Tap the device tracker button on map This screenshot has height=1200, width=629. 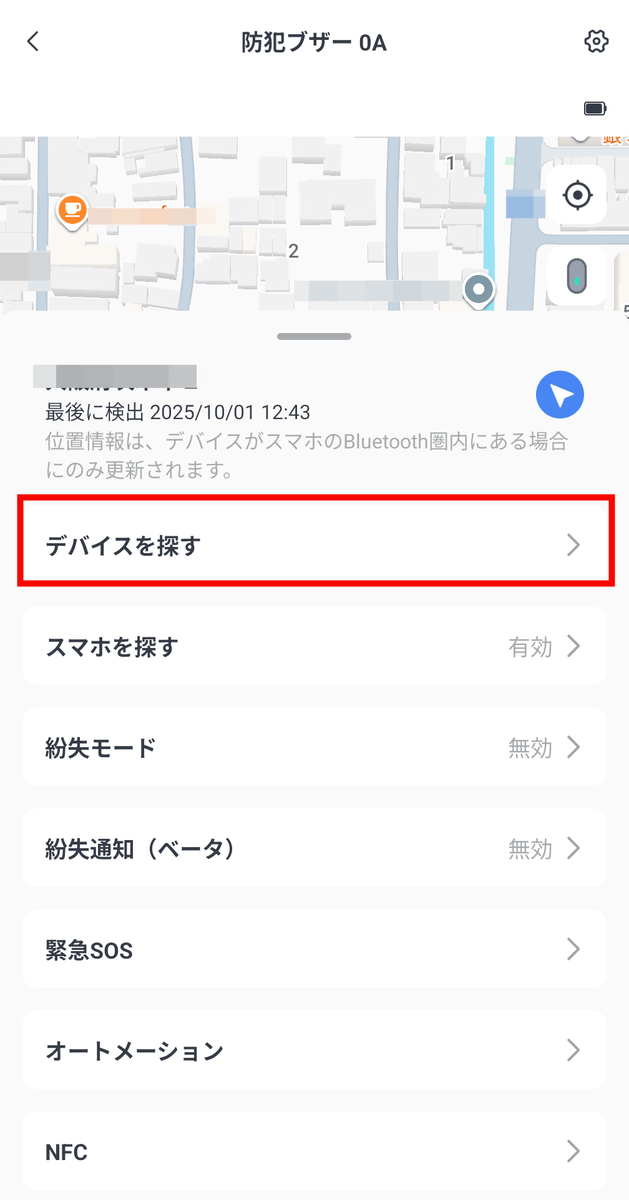coord(577,278)
